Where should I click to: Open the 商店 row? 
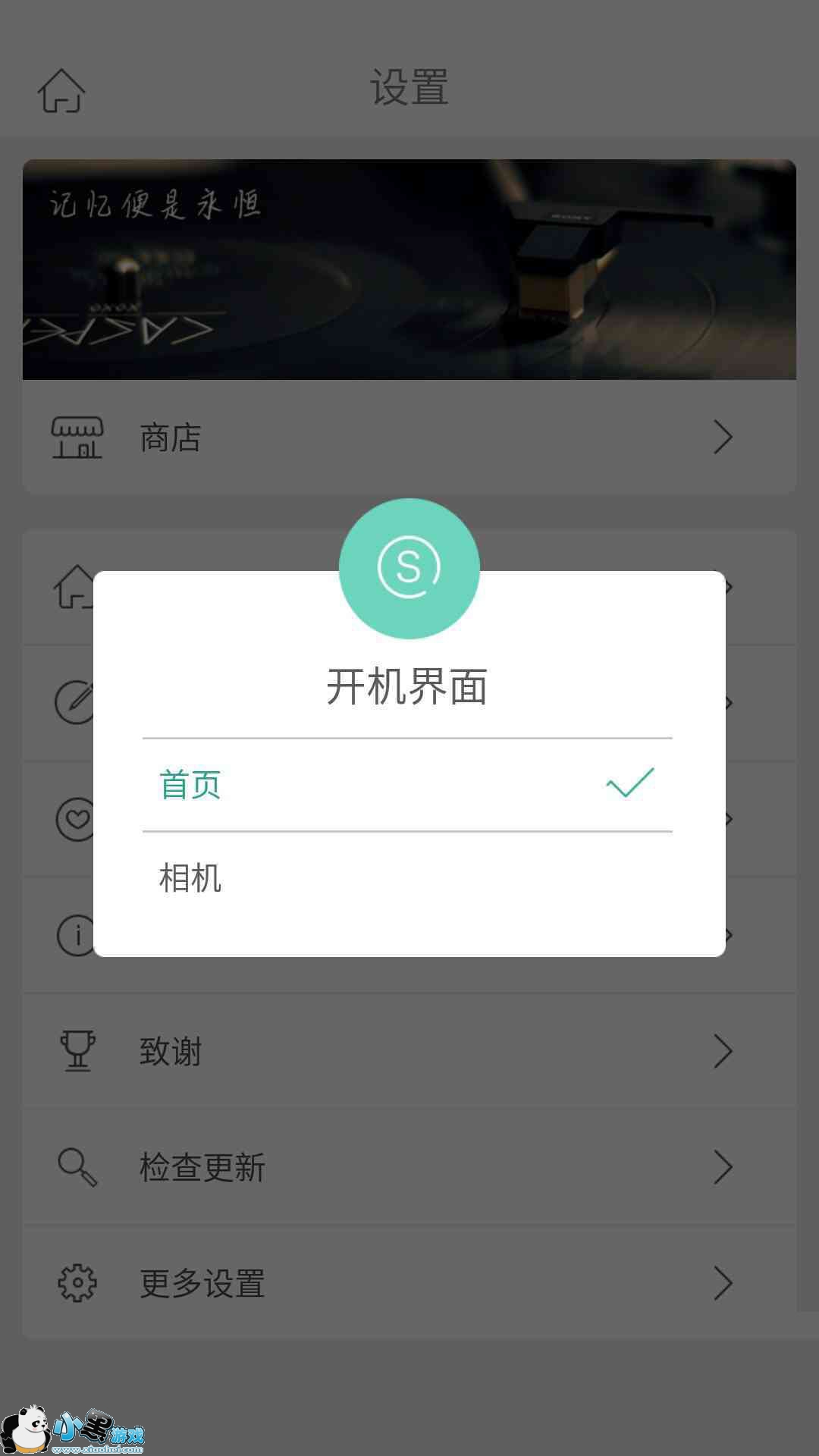(409, 438)
